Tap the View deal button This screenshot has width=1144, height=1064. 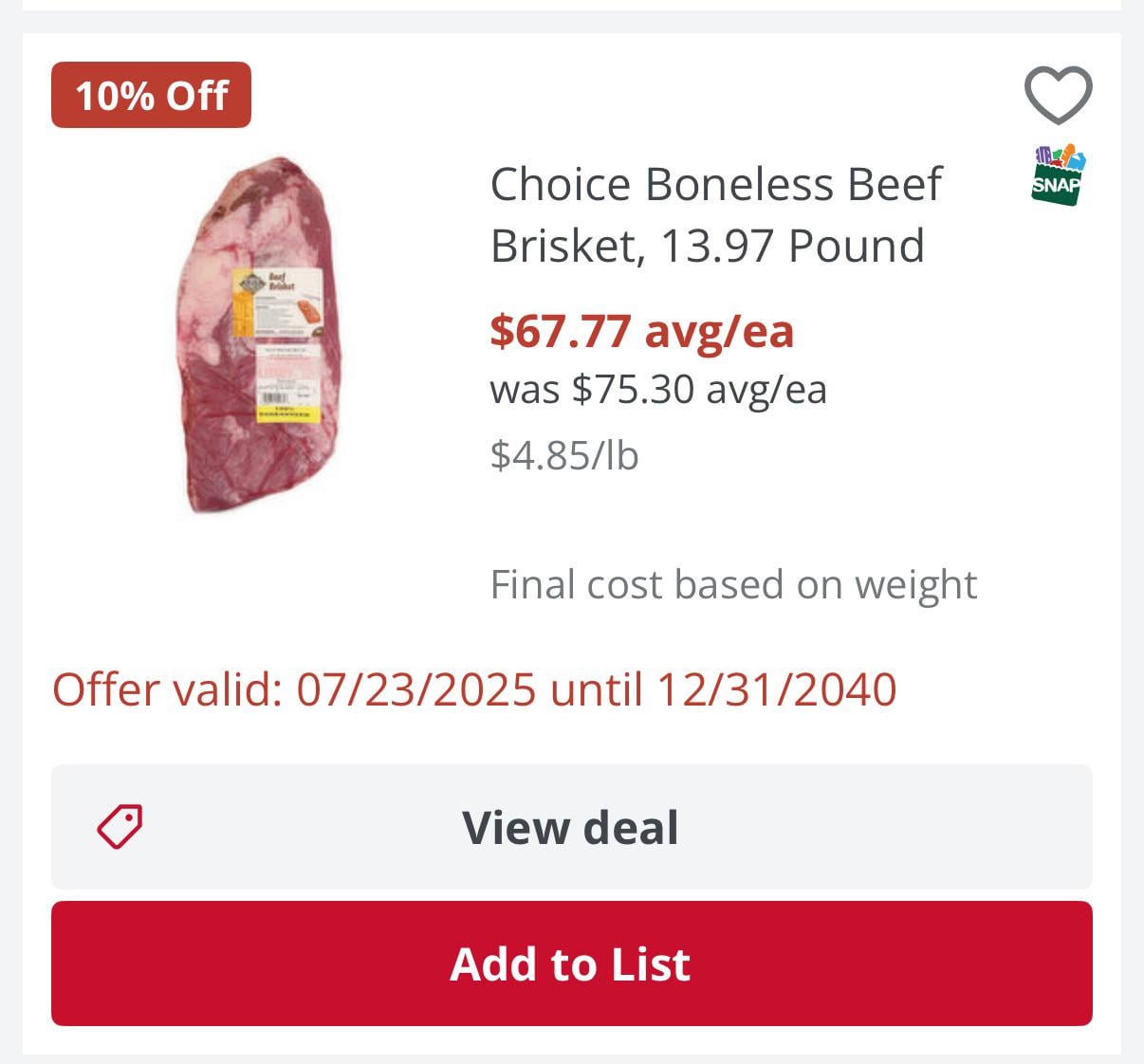(x=571, y=827)
